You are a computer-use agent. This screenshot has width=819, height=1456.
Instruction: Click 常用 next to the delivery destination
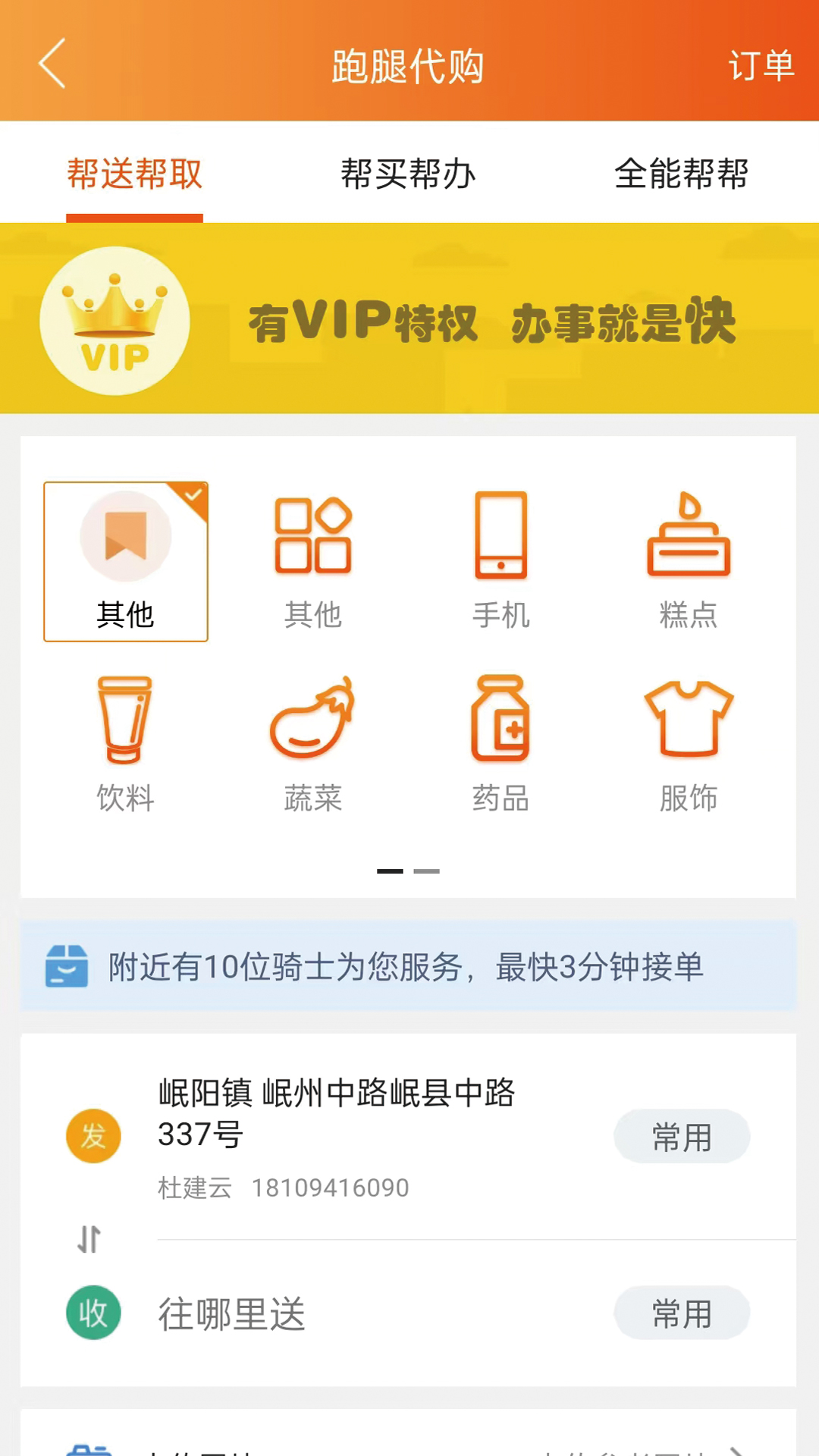682,1313
